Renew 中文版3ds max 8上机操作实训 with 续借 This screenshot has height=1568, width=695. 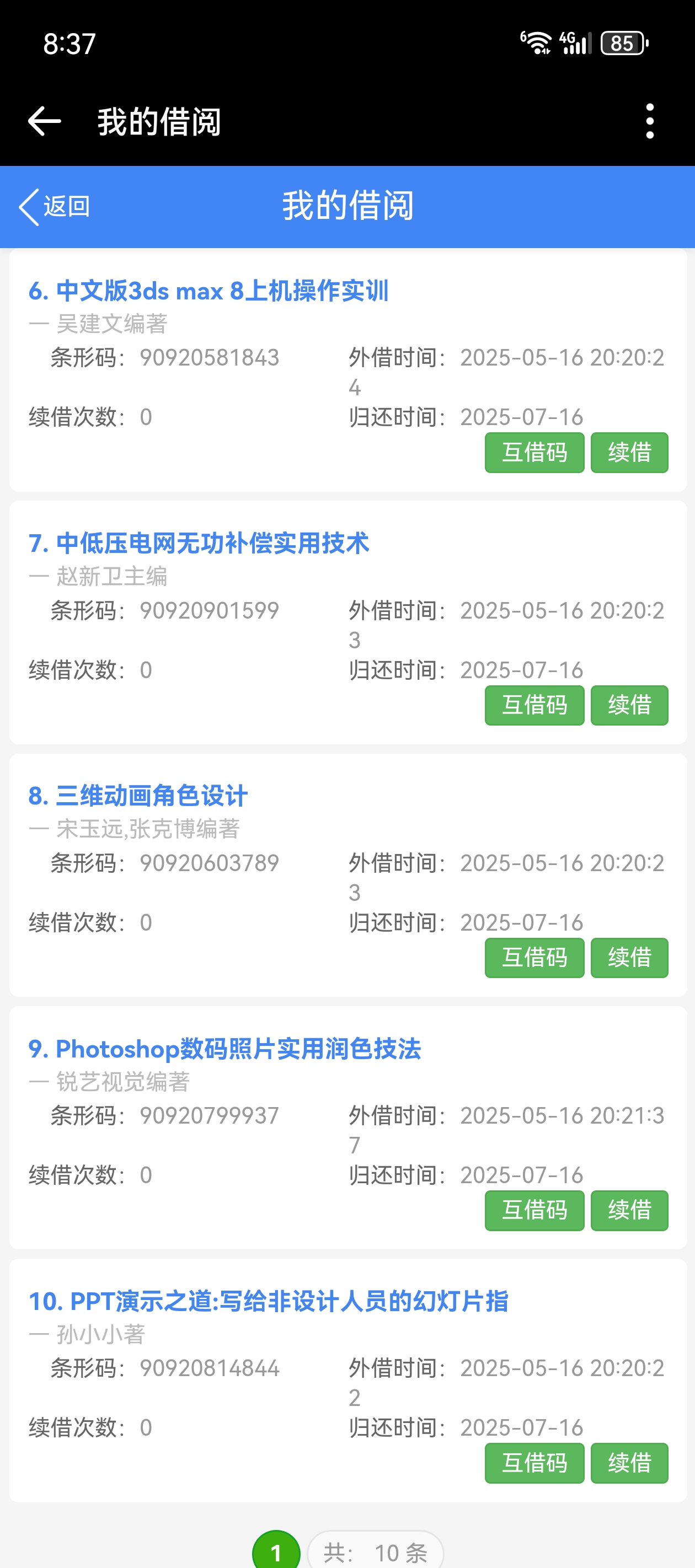point(629,452)
